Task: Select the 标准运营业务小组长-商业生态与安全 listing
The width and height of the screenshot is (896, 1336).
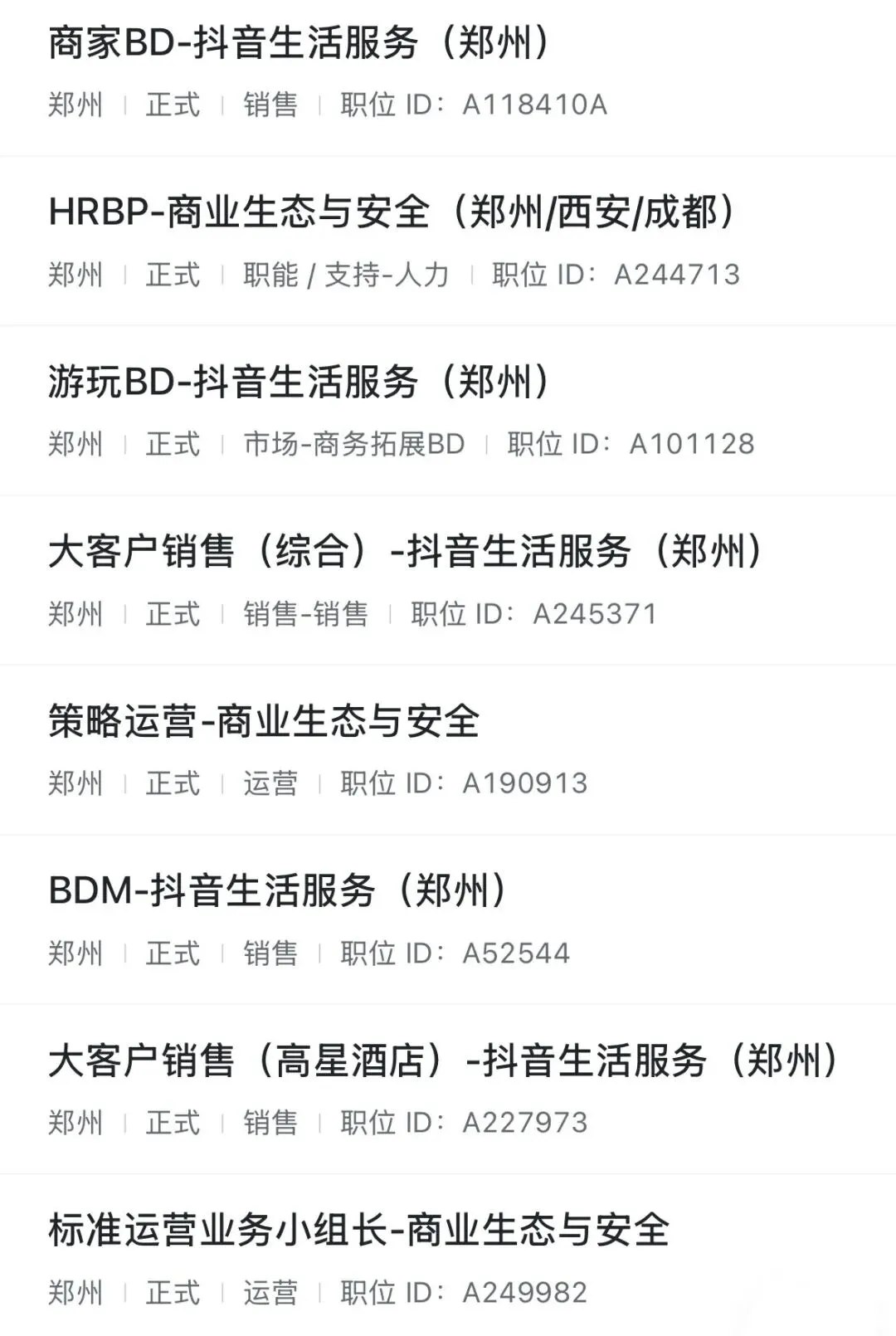Action: [x=358, y=1231]
